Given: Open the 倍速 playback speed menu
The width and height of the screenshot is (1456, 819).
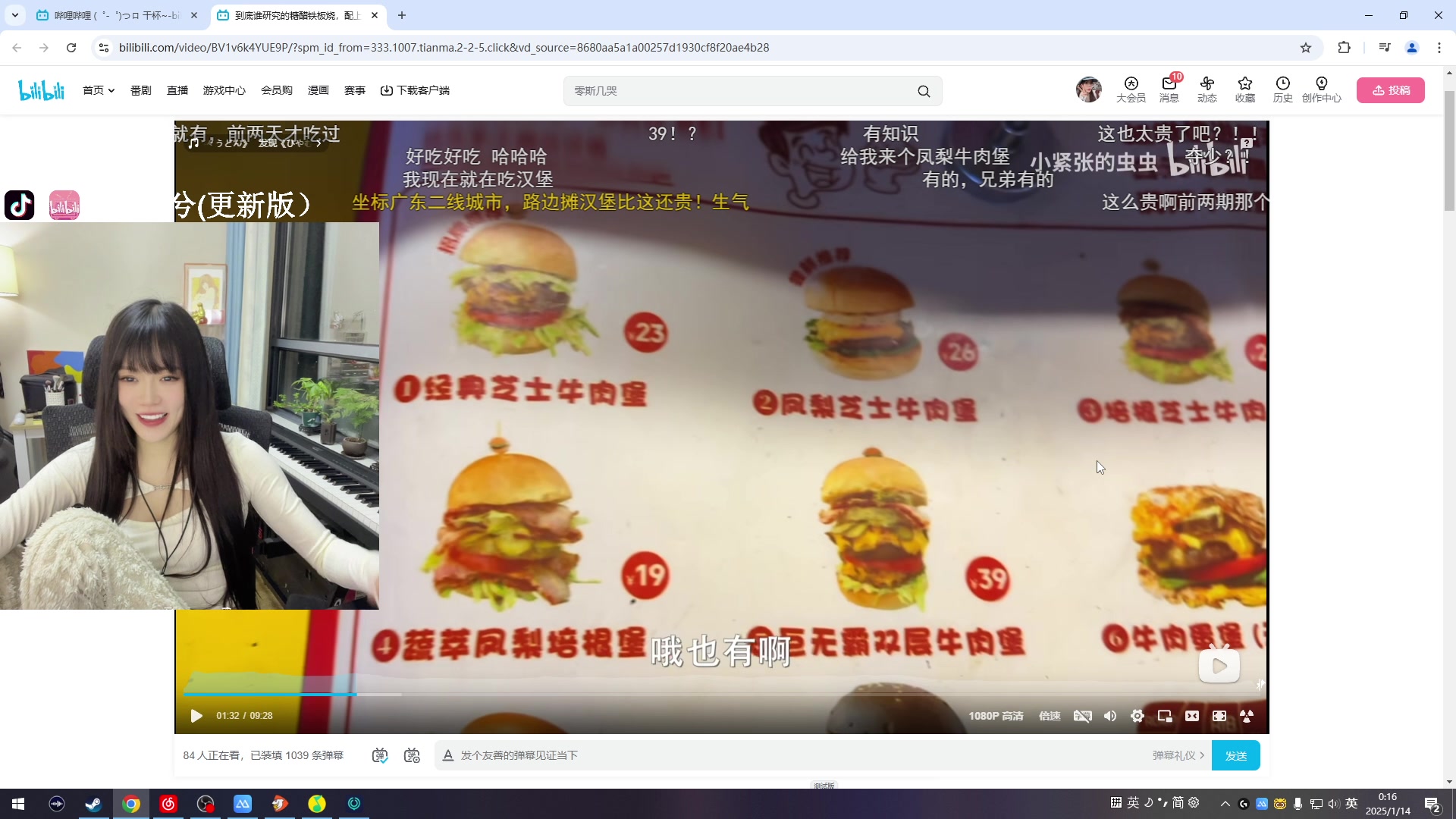Looking at the screenshot, I should click(1050, 716).
